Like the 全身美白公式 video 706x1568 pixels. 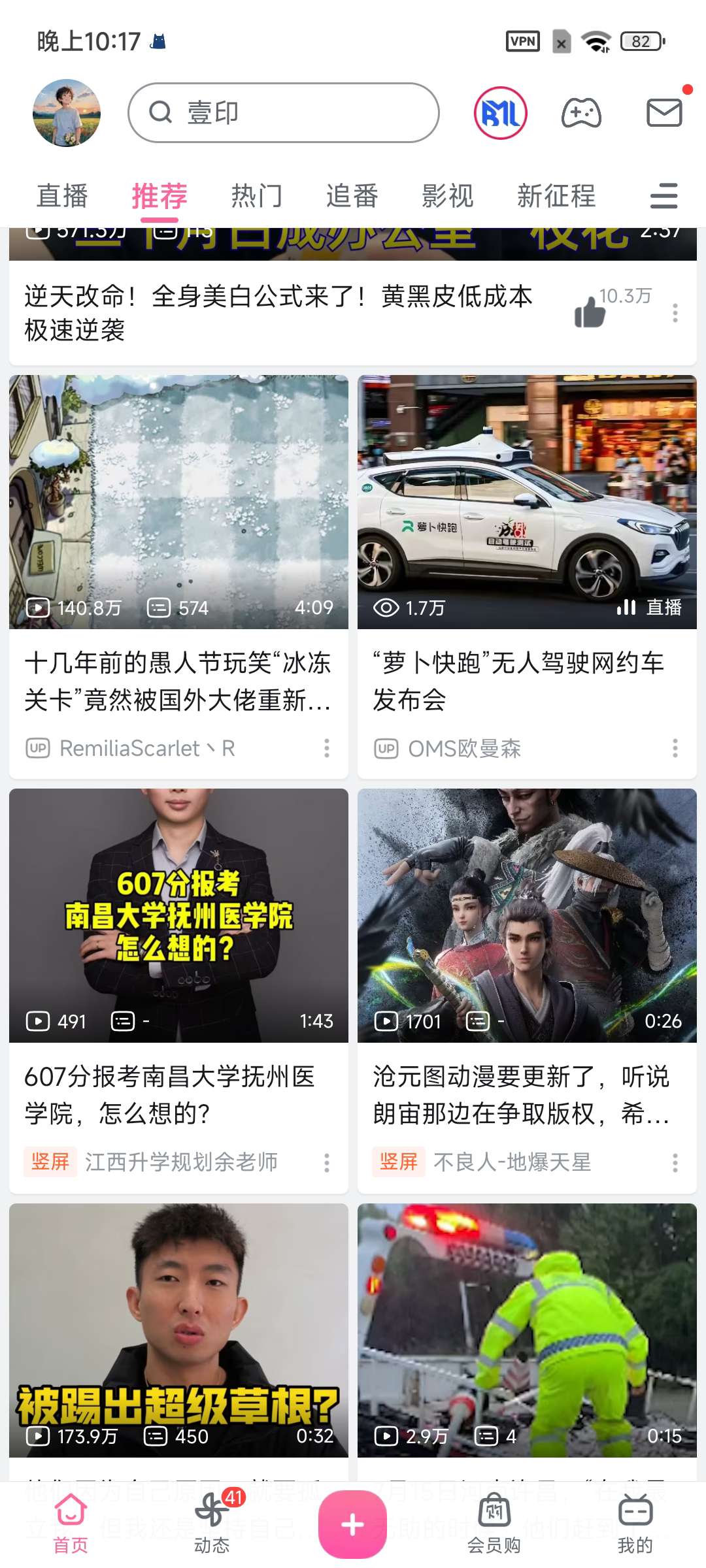590,312
